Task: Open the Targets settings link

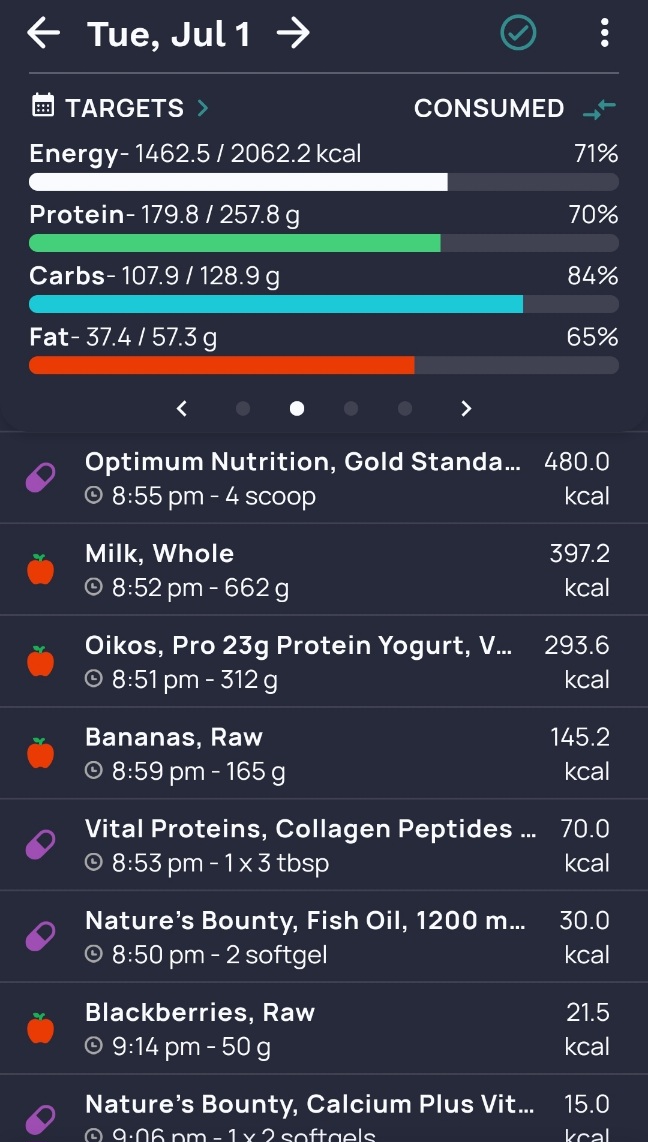Action: [120, 108]
